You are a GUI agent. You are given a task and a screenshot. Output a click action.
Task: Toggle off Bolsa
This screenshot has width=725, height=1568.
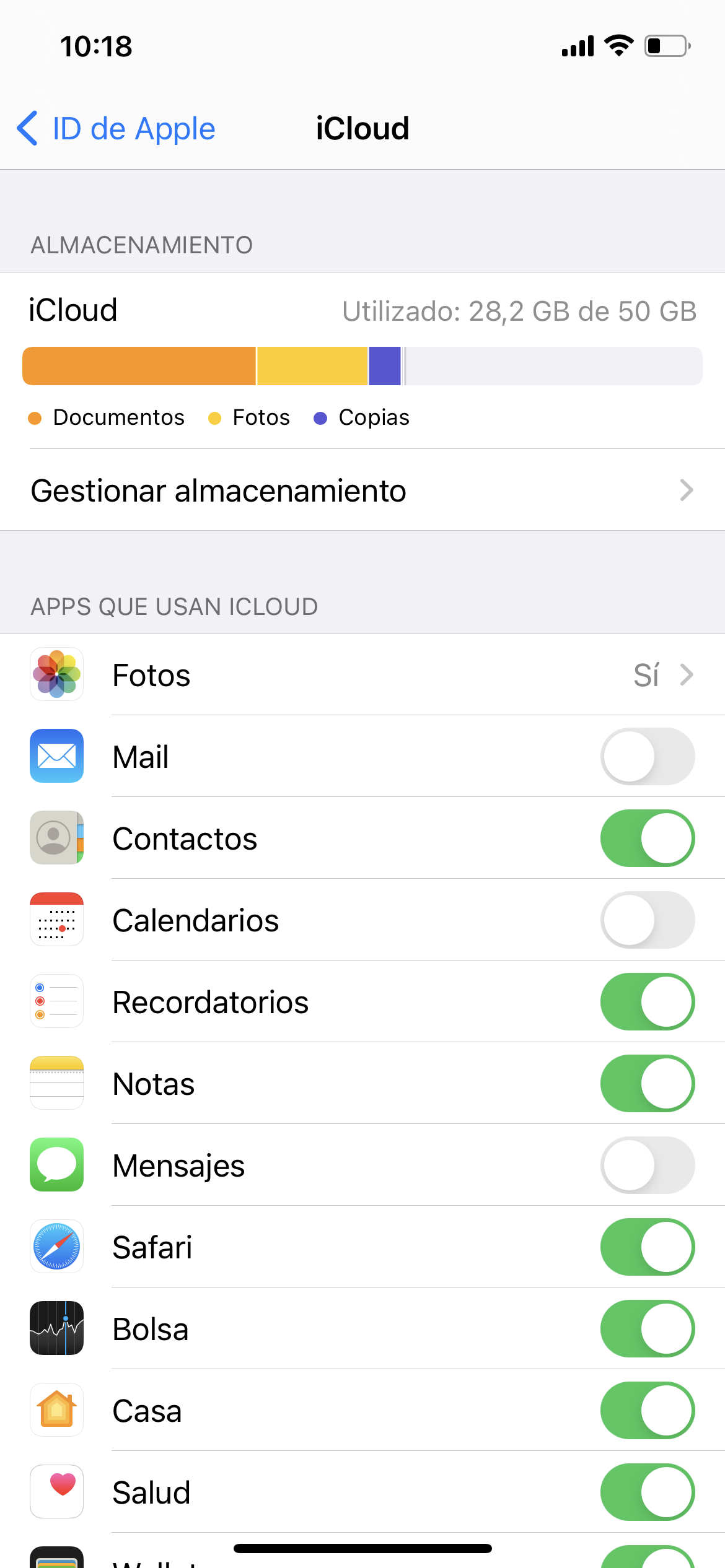pyautogui.click(x=647, y=1329)
